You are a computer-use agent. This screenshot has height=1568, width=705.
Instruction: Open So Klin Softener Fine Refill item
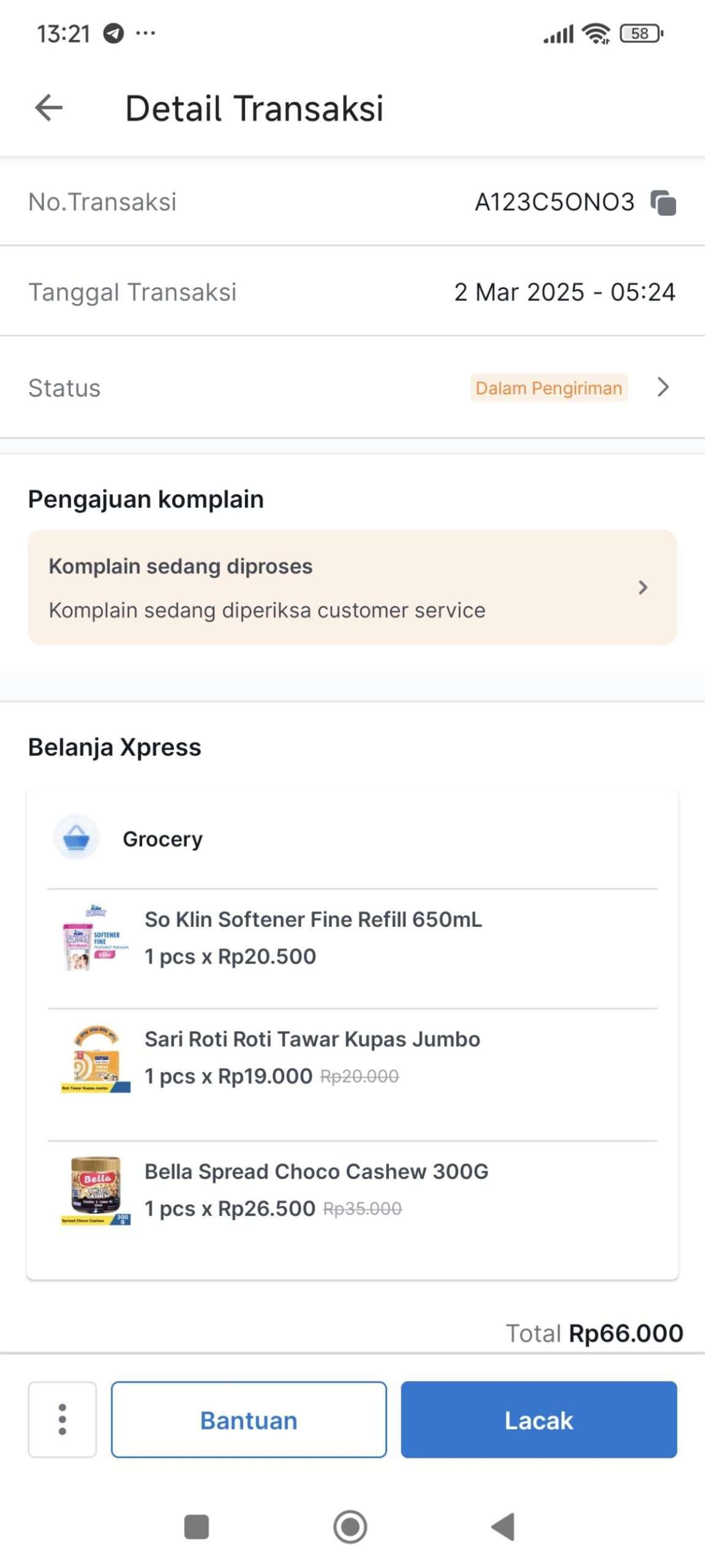352,938
